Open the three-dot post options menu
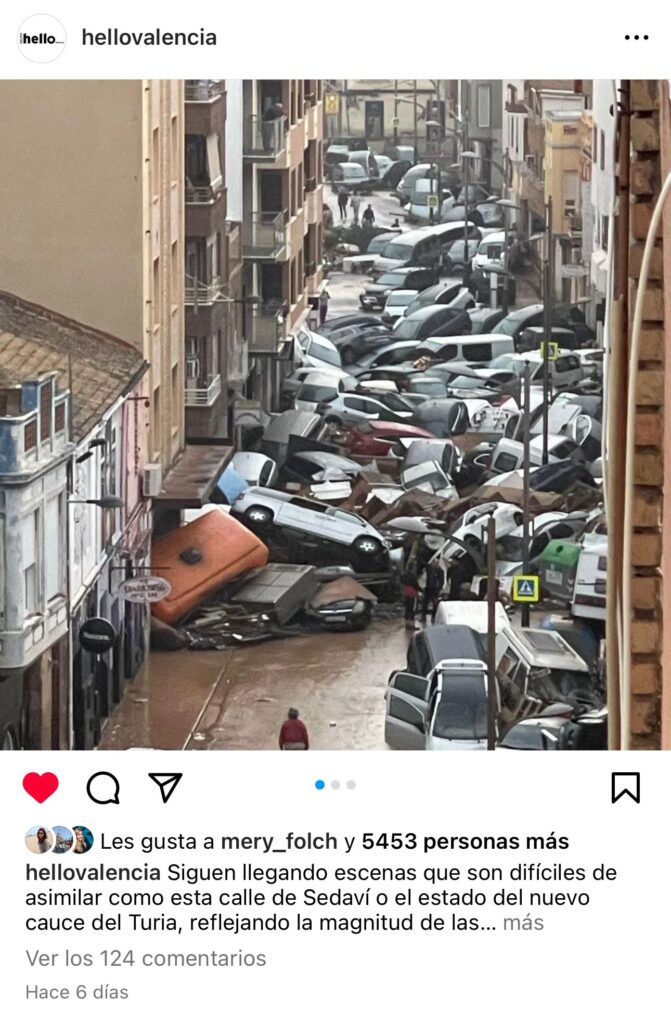The height and width of the screenshot is (1024, 671). point(636,38)
